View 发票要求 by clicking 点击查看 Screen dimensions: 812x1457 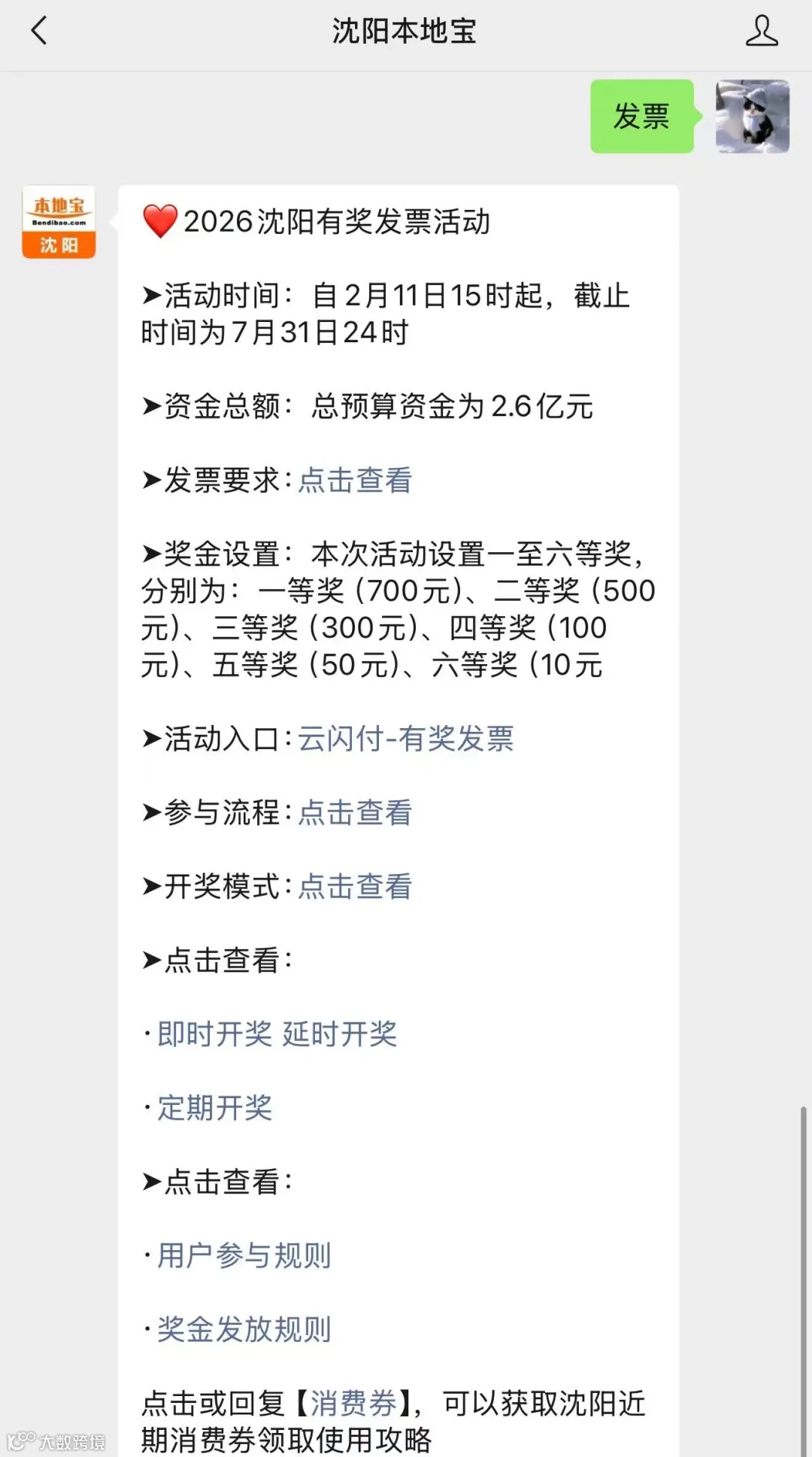pos(355,480)
